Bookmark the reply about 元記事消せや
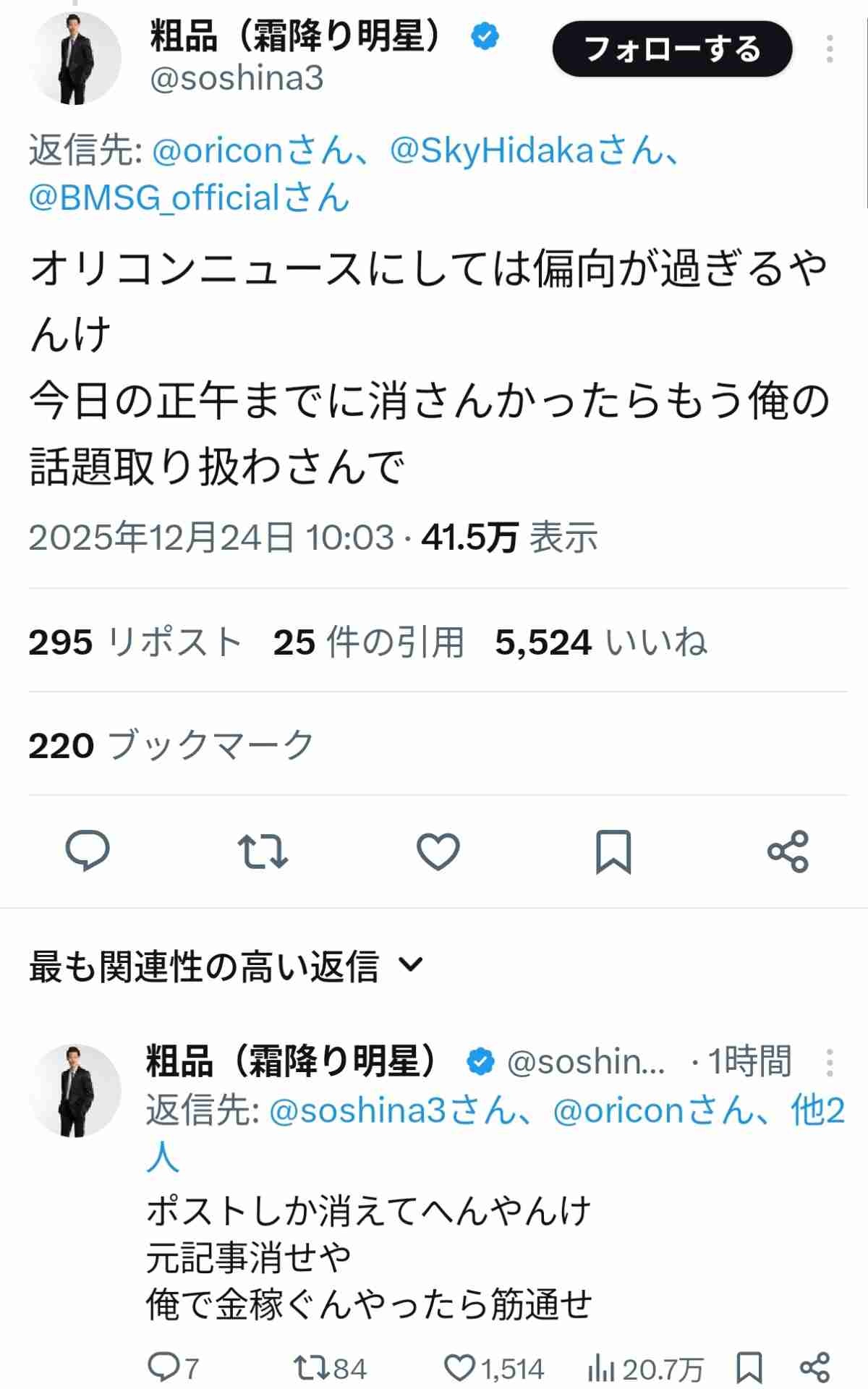 click(749, 1368)
